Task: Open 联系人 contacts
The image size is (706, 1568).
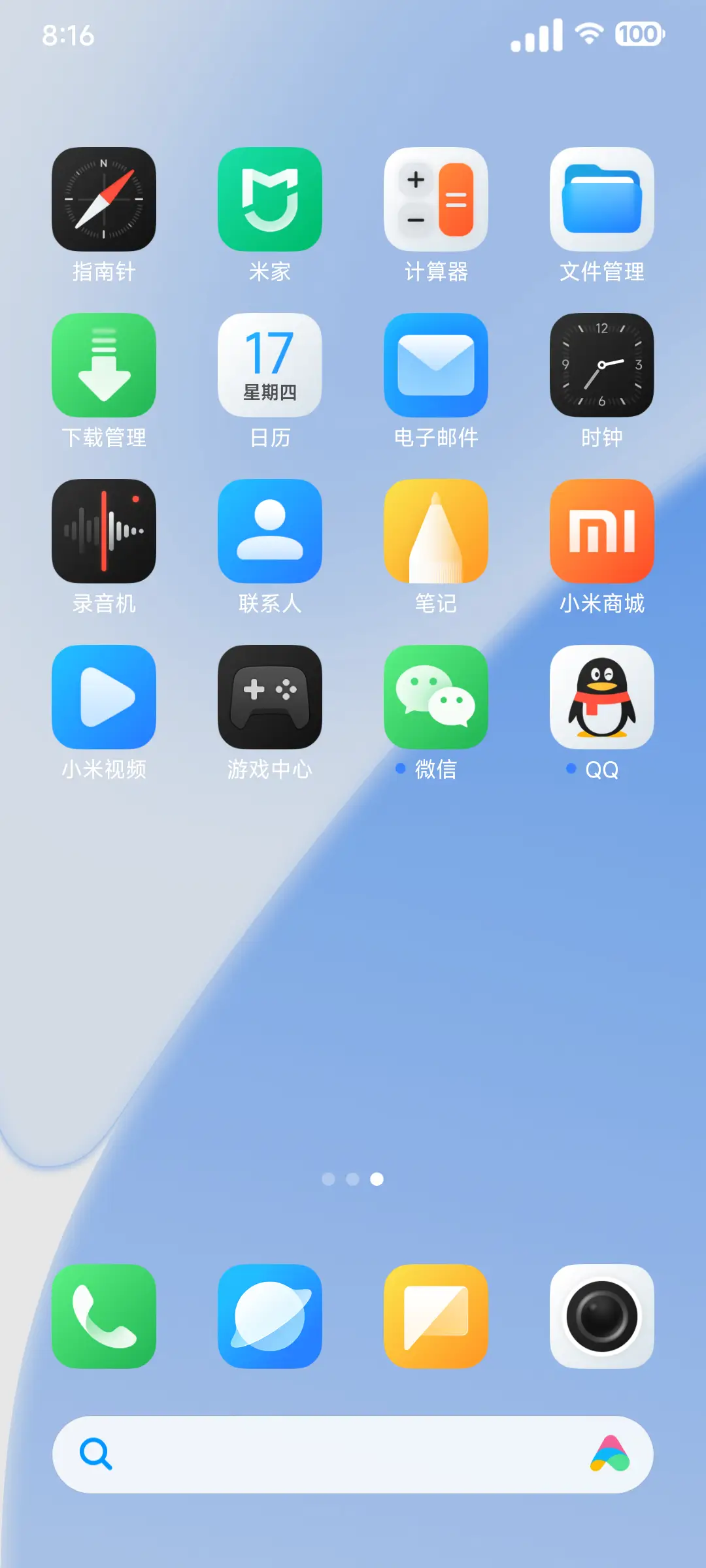Action: point(270,531)
